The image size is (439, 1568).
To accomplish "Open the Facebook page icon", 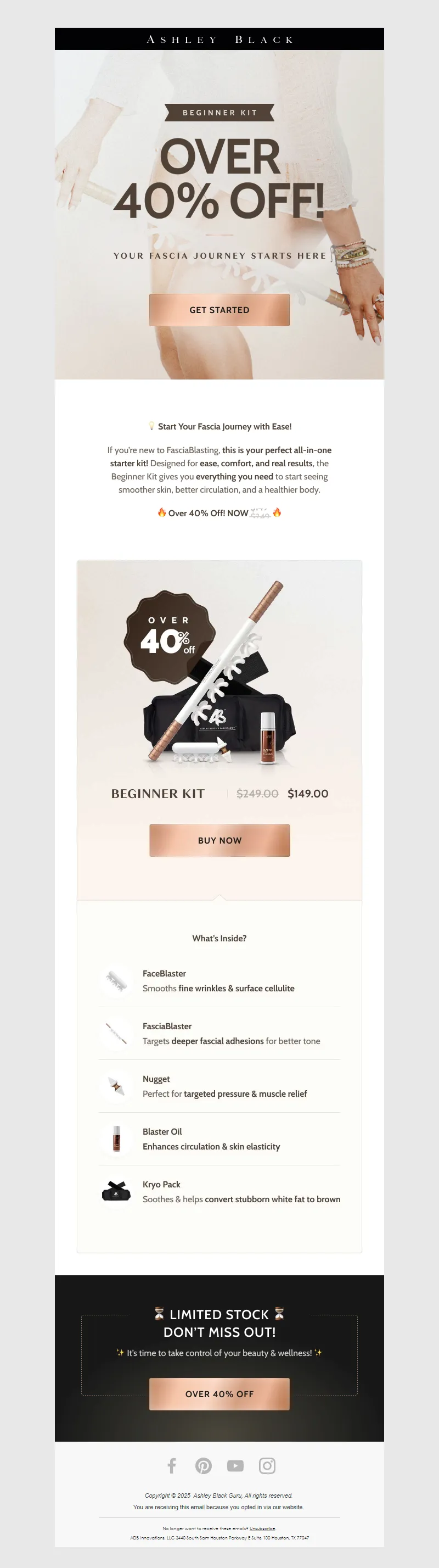I will 172,1465.
